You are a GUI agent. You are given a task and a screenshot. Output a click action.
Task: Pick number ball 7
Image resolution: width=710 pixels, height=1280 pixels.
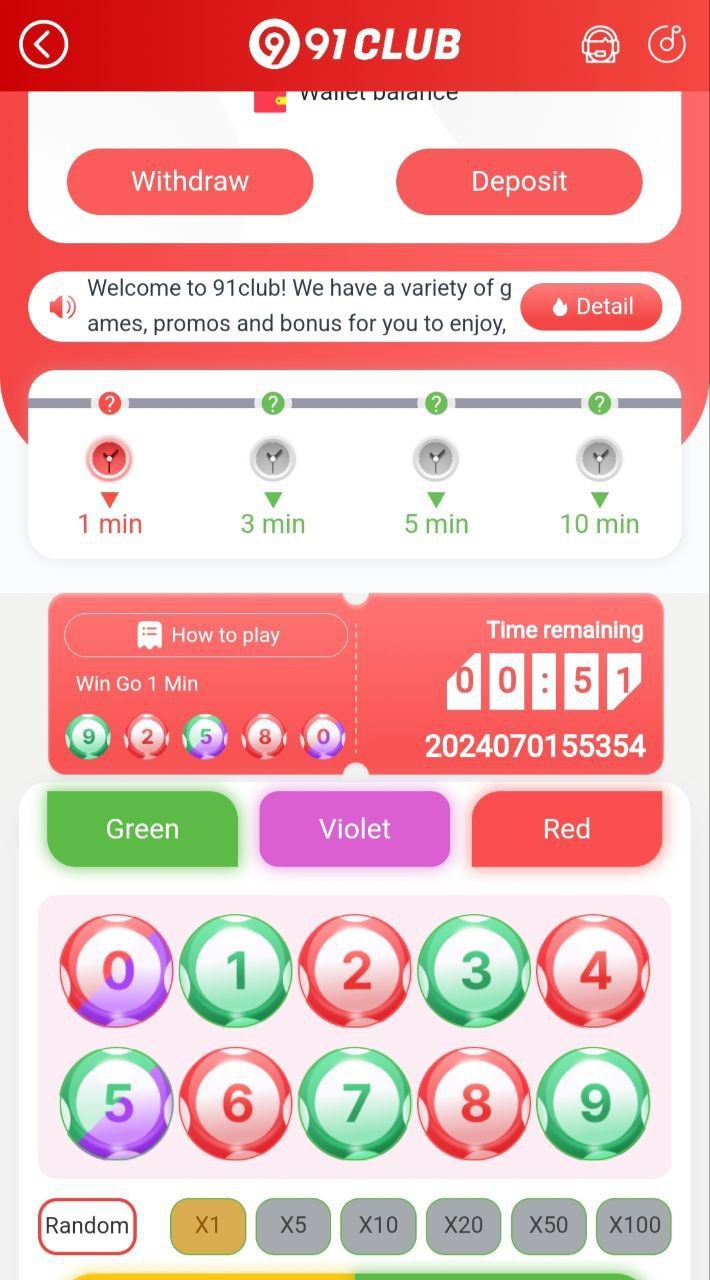[355, 1104]
